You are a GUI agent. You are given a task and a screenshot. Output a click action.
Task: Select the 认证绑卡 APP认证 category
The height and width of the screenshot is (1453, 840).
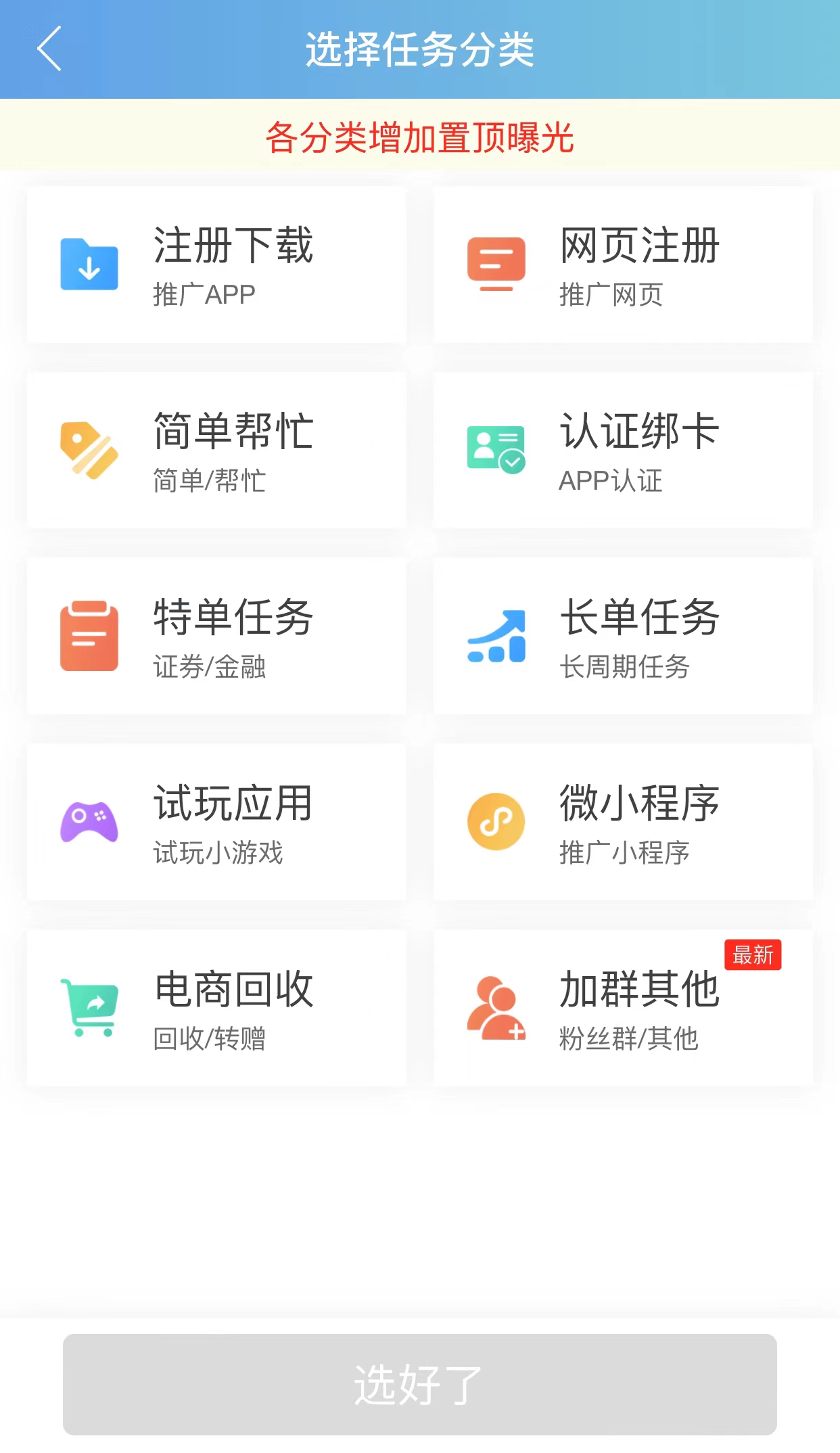622,448
